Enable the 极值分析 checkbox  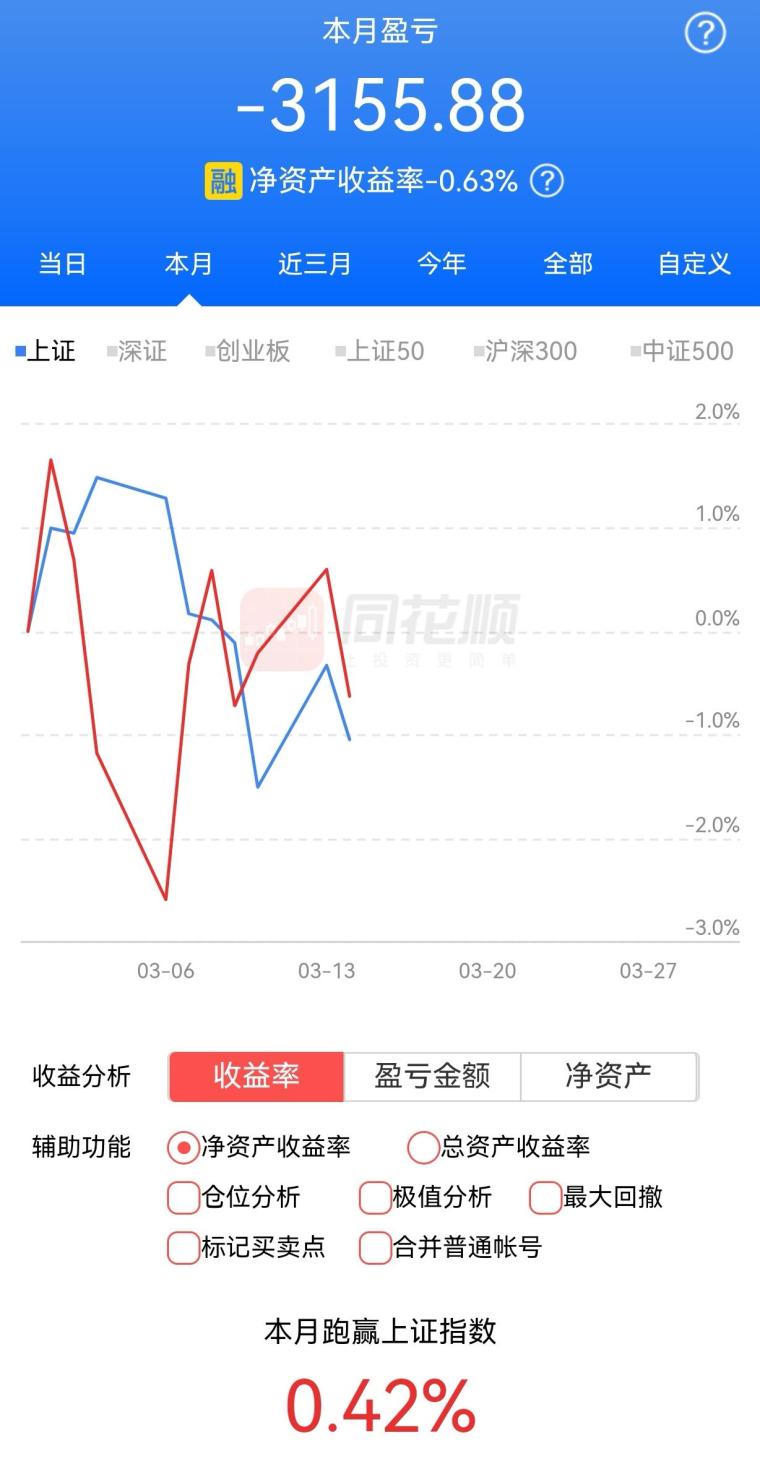[x=375, y=1197]
